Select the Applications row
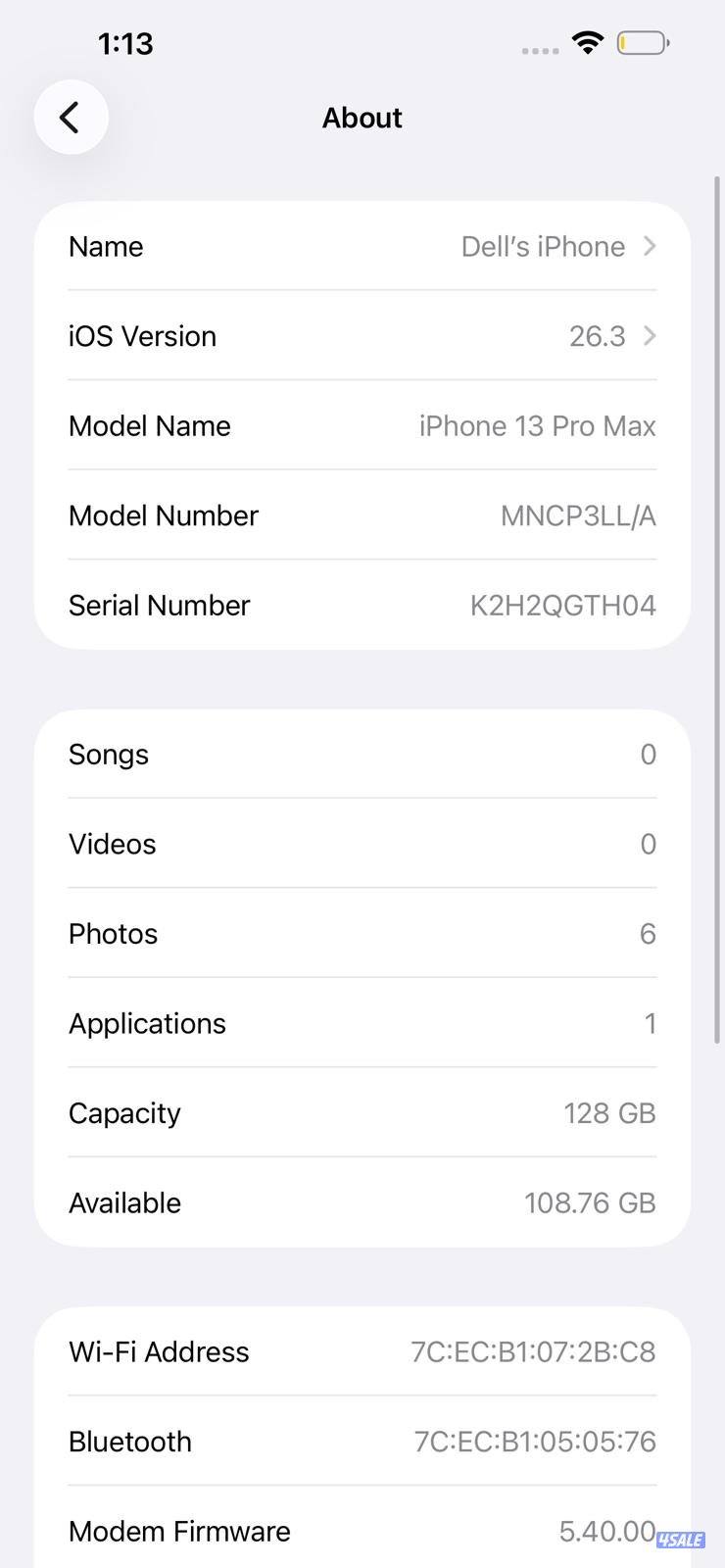 (x=362, y=1023)
